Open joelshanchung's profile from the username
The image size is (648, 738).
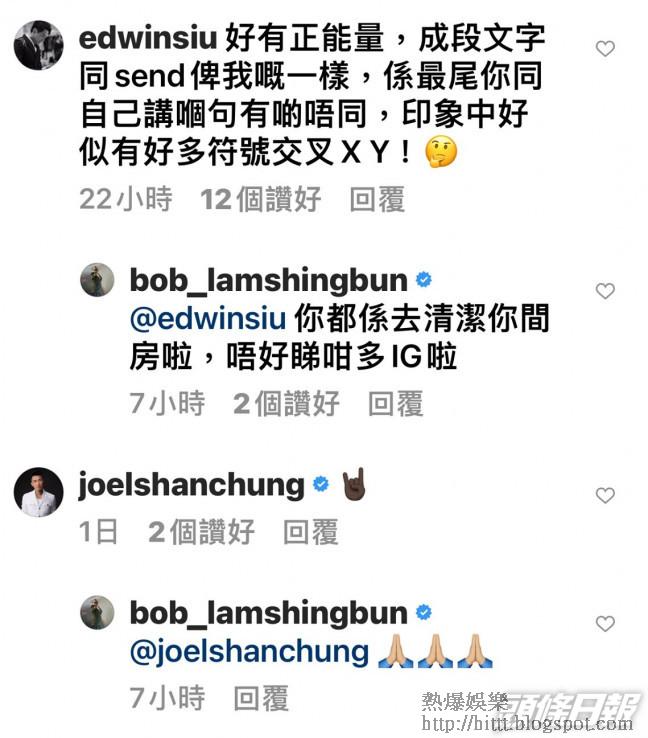(190, 486)
